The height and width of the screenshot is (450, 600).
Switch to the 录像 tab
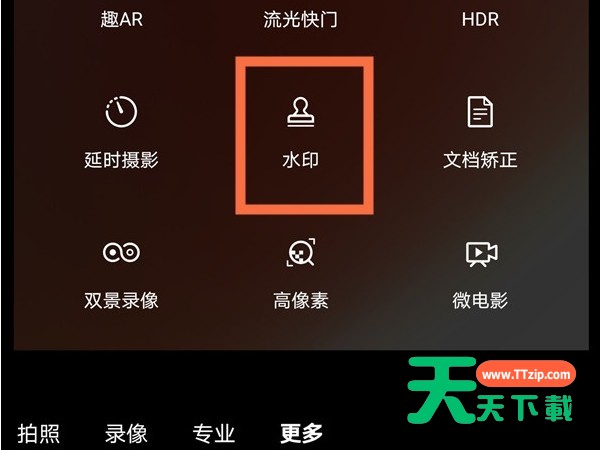click(x=126, y=433)
